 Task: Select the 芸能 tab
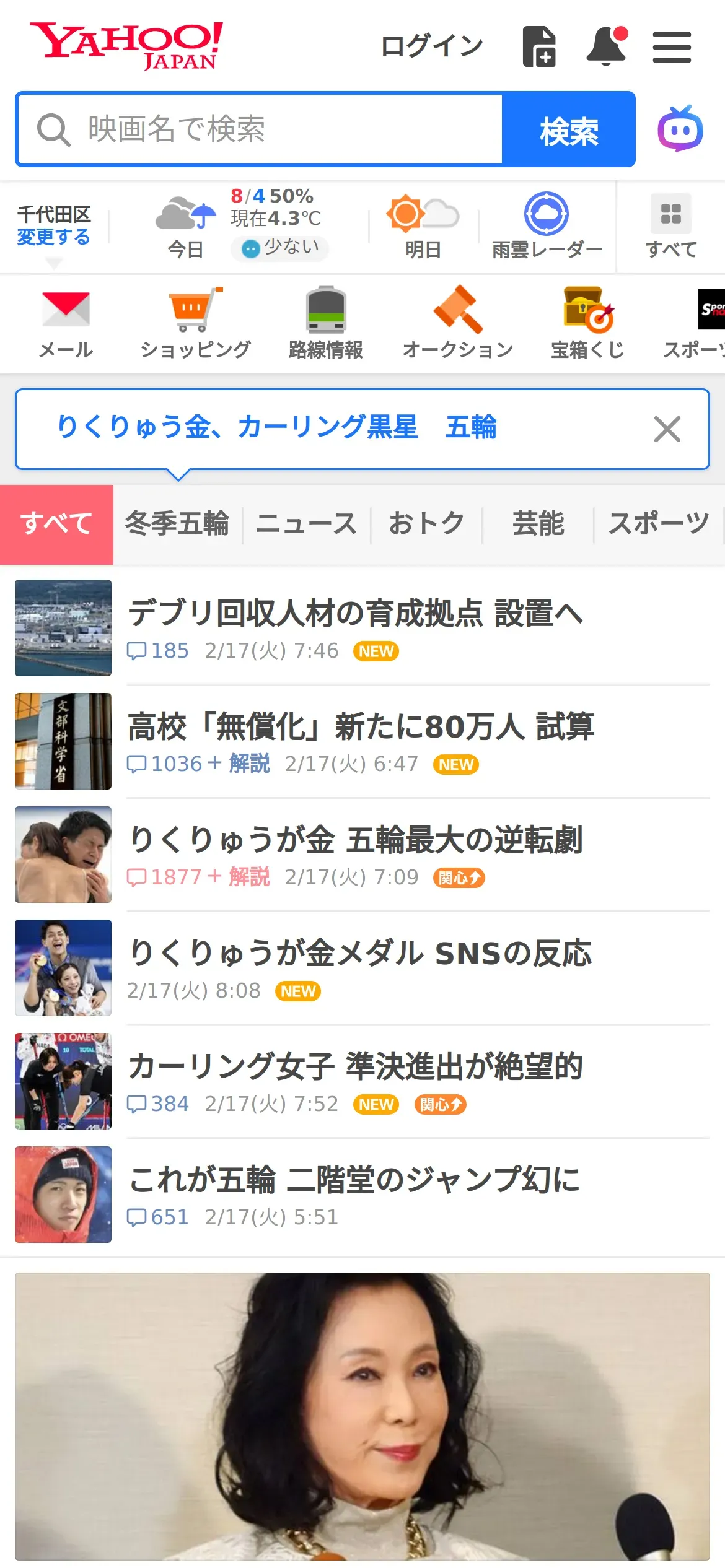click(x=538, y=524)
